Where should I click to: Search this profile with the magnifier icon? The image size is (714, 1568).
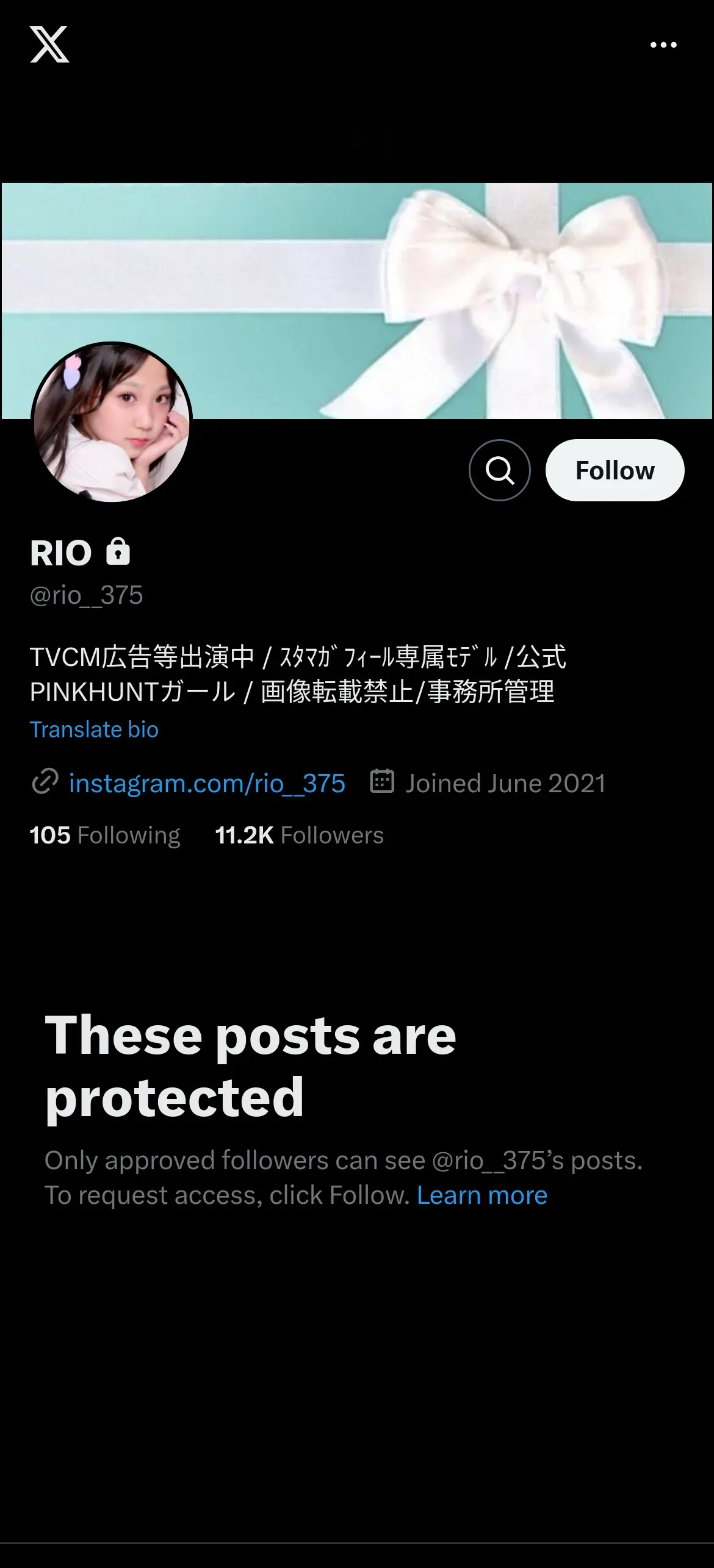point(499,470)
